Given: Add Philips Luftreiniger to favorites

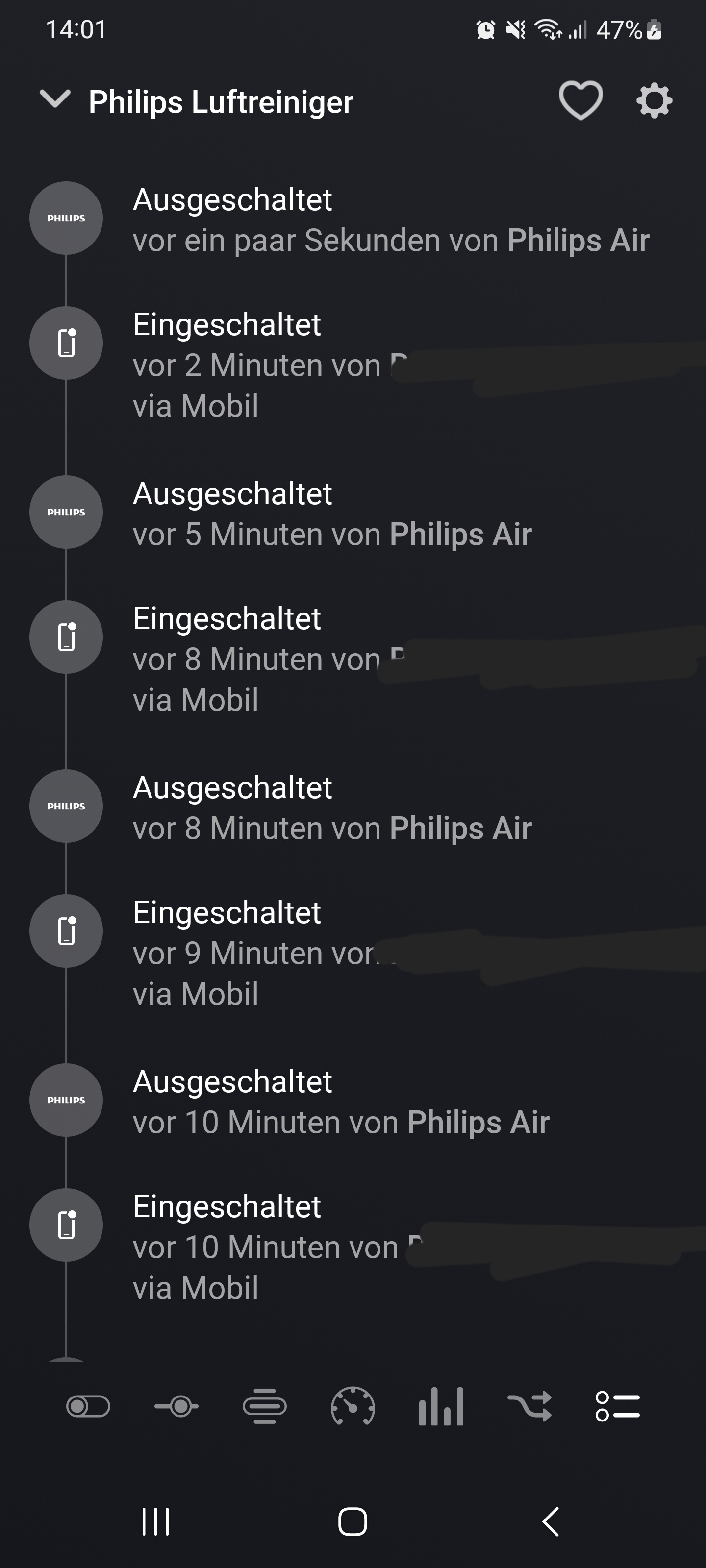Looking at the screenshot, I should (580, 100).
